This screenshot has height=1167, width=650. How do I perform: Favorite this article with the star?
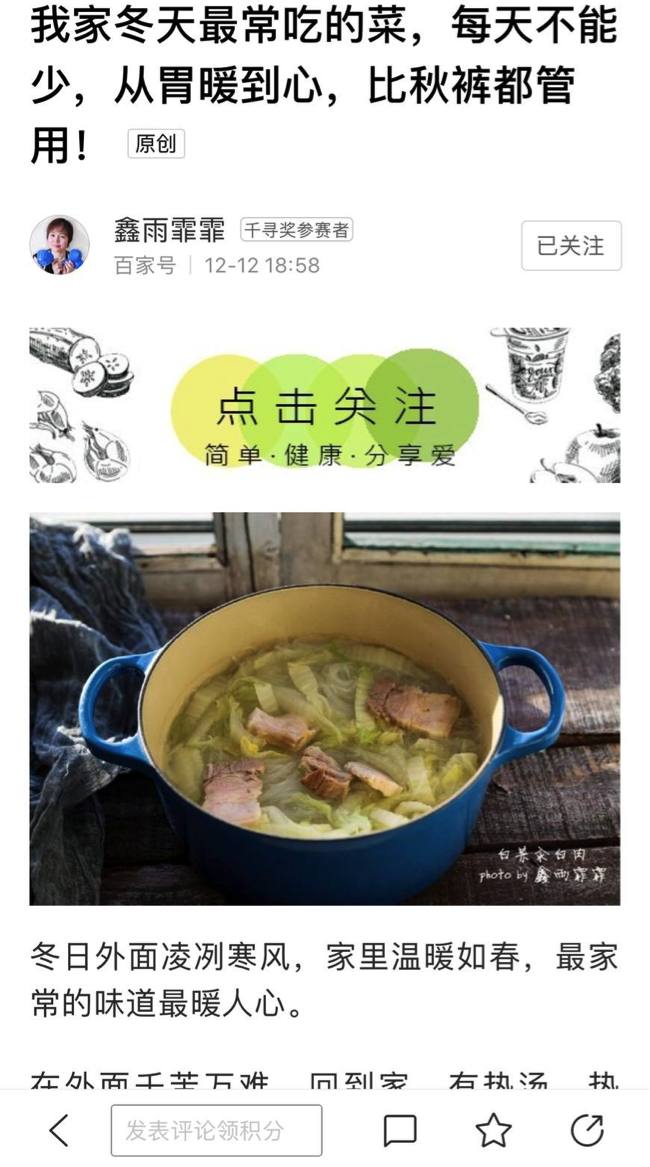coord(493,1131)
